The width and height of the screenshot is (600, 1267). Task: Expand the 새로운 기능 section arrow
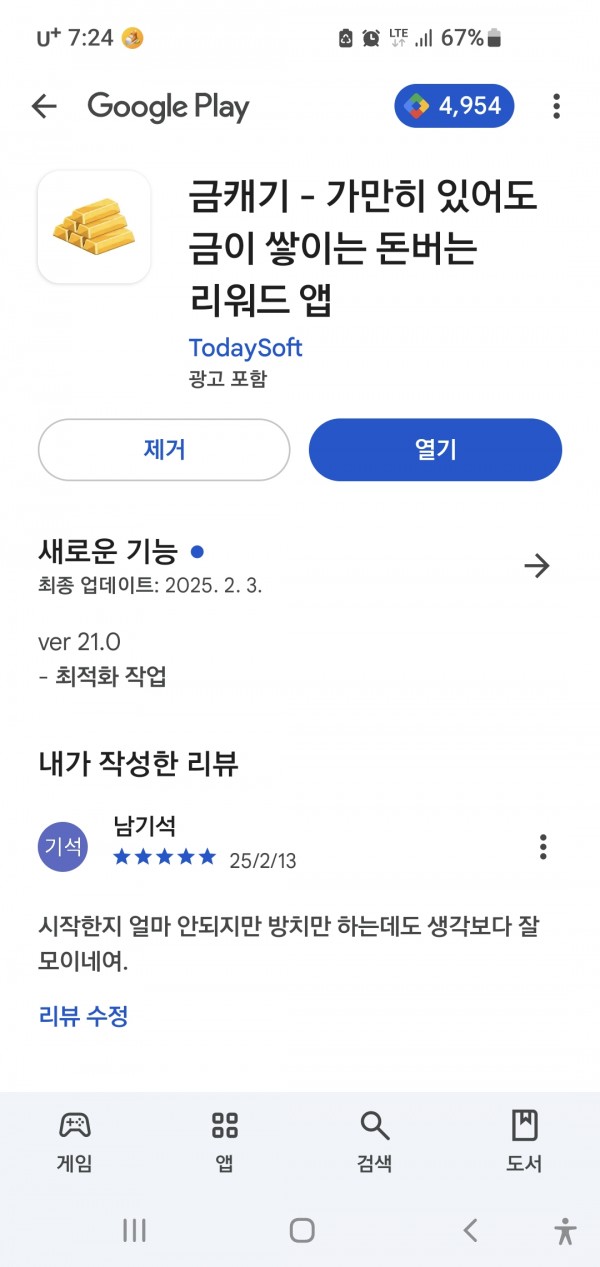pos(537,566)
